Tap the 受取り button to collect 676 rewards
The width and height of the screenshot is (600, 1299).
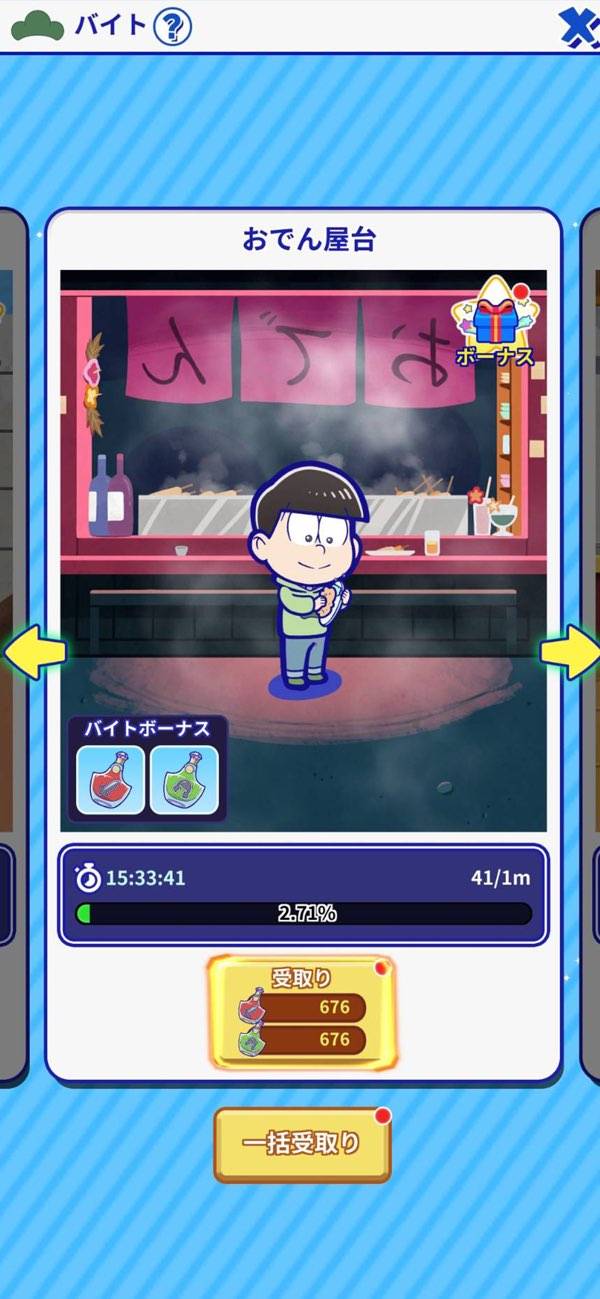pyautogui.click(x=302, y=1012)
